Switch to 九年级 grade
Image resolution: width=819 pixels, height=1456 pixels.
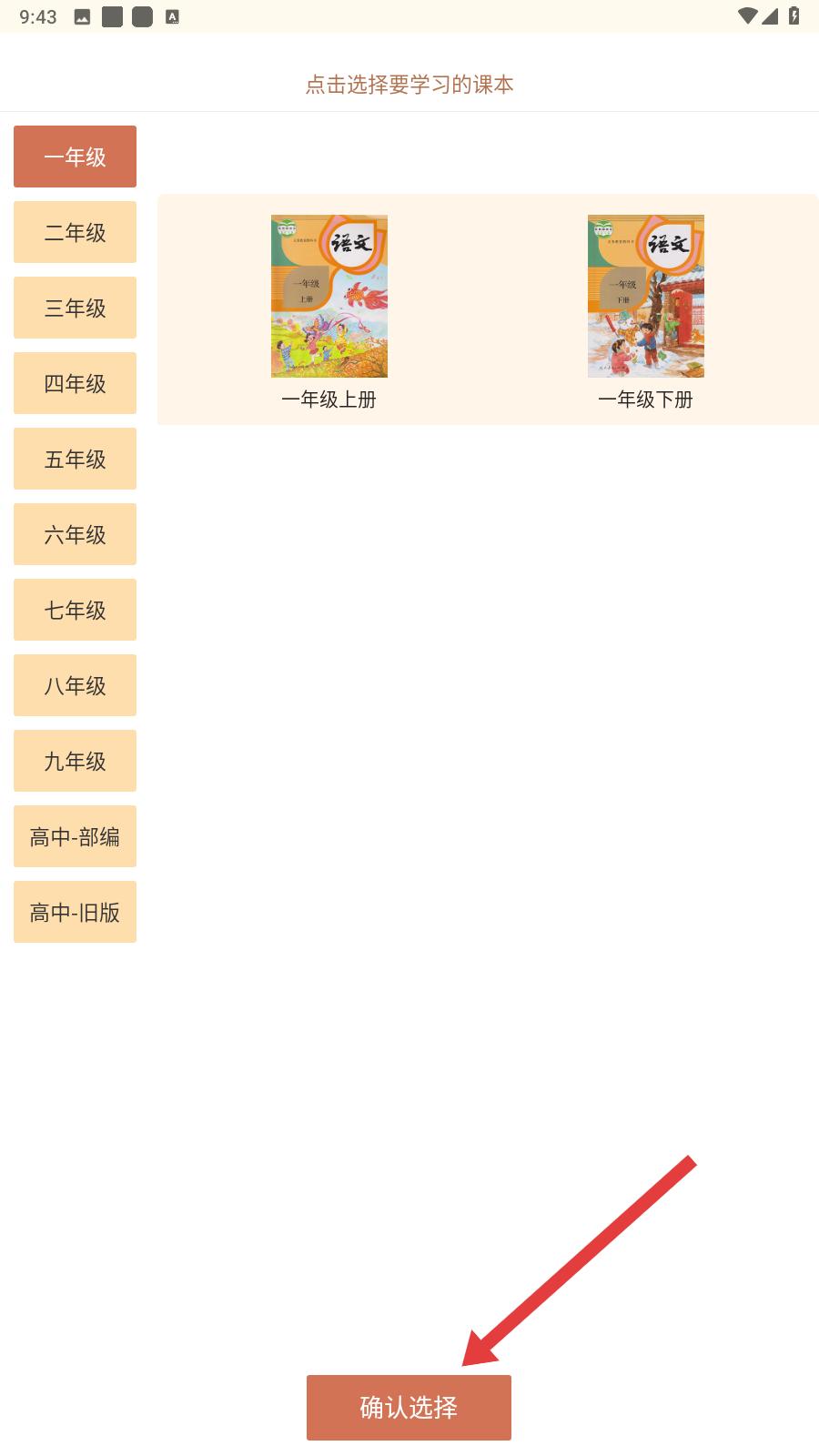click(x=75, y=761)
